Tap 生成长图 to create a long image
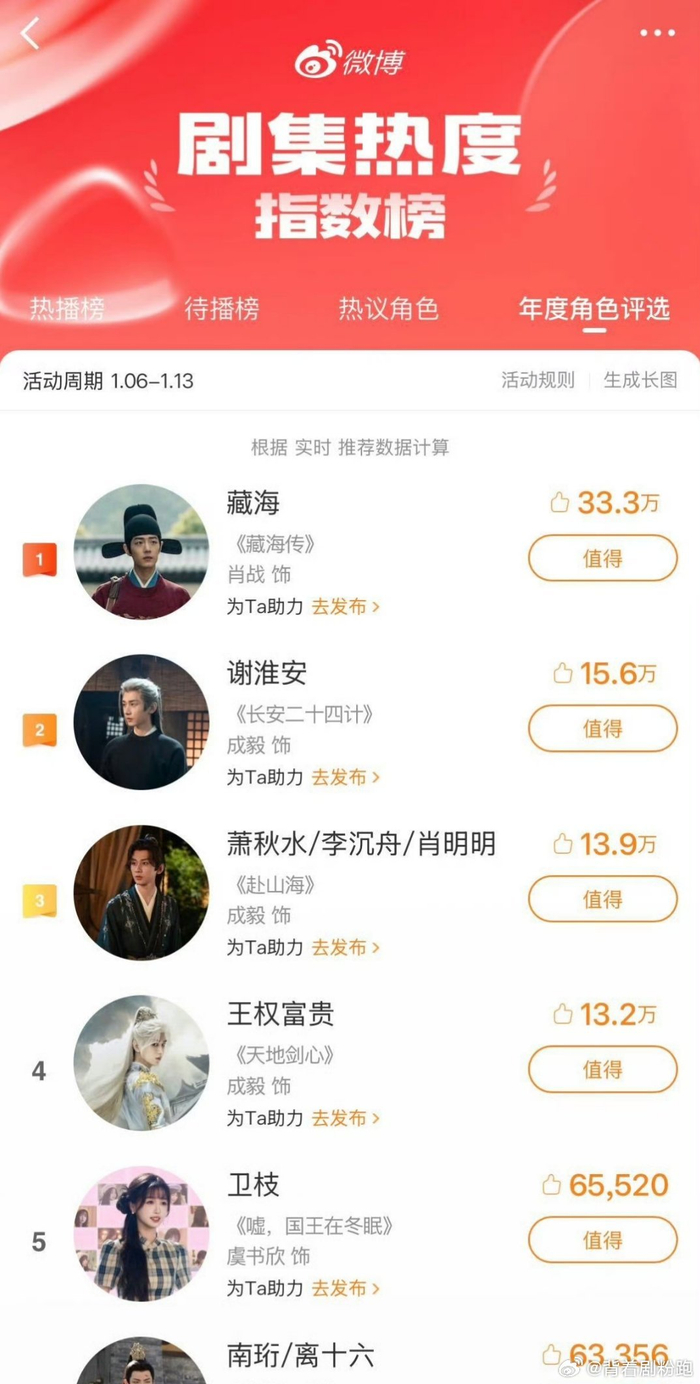 click(640, 380)
